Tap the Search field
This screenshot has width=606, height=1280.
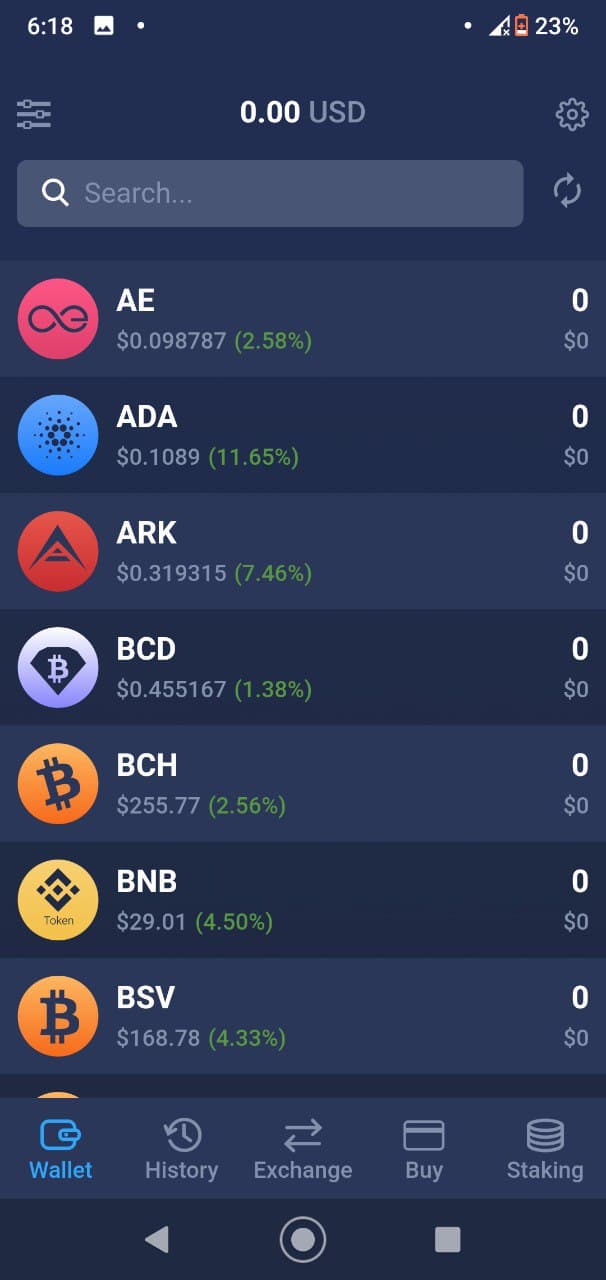pyautogui.click(x=270, y=193)
